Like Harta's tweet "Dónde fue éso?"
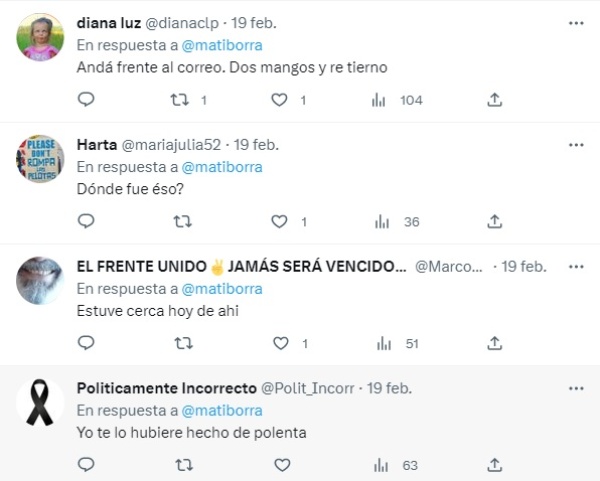Screen dimensions: 600x481 coord(281,222)
